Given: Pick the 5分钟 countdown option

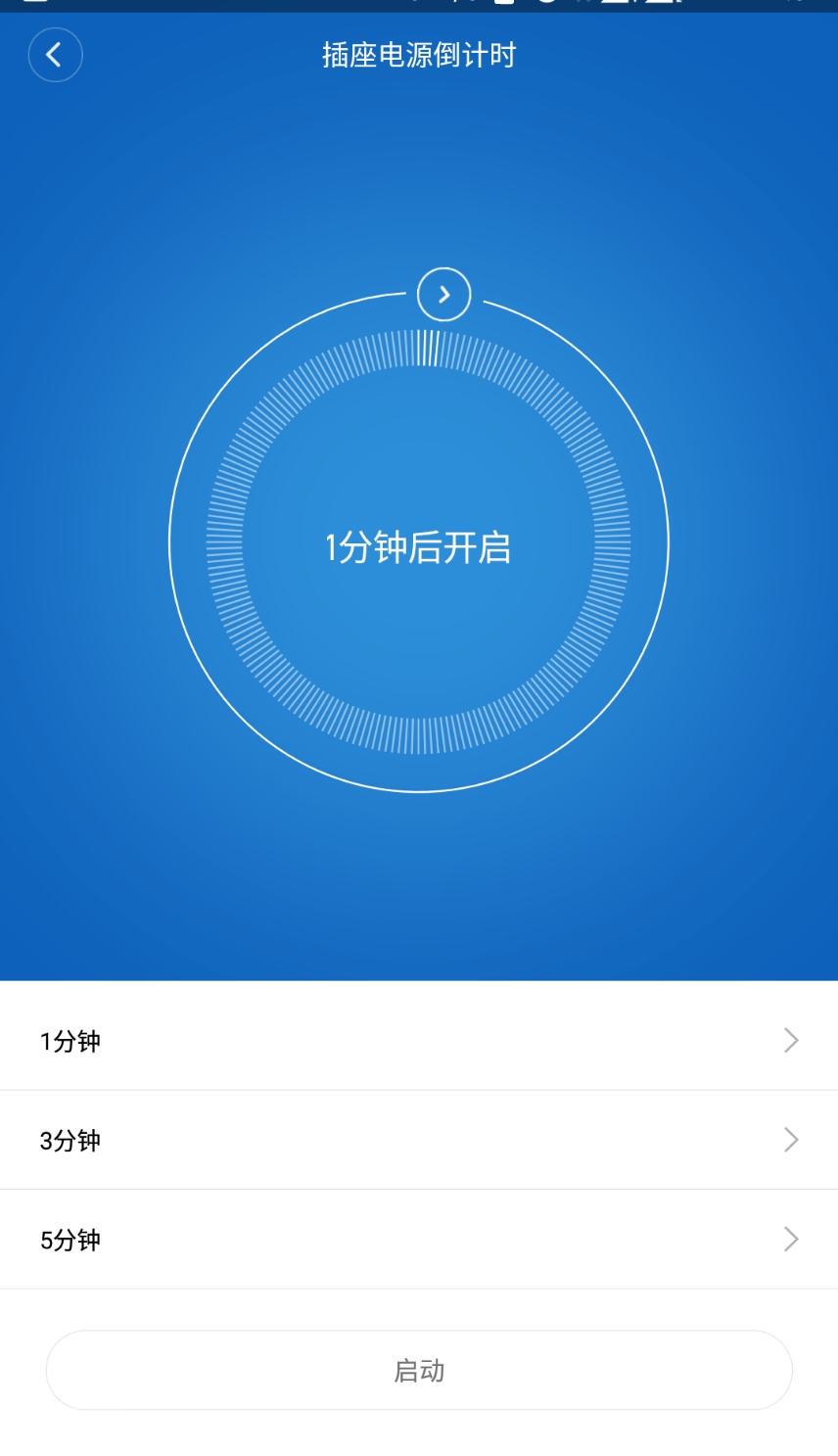Looking at the screenshot, I should [419, 1240].
